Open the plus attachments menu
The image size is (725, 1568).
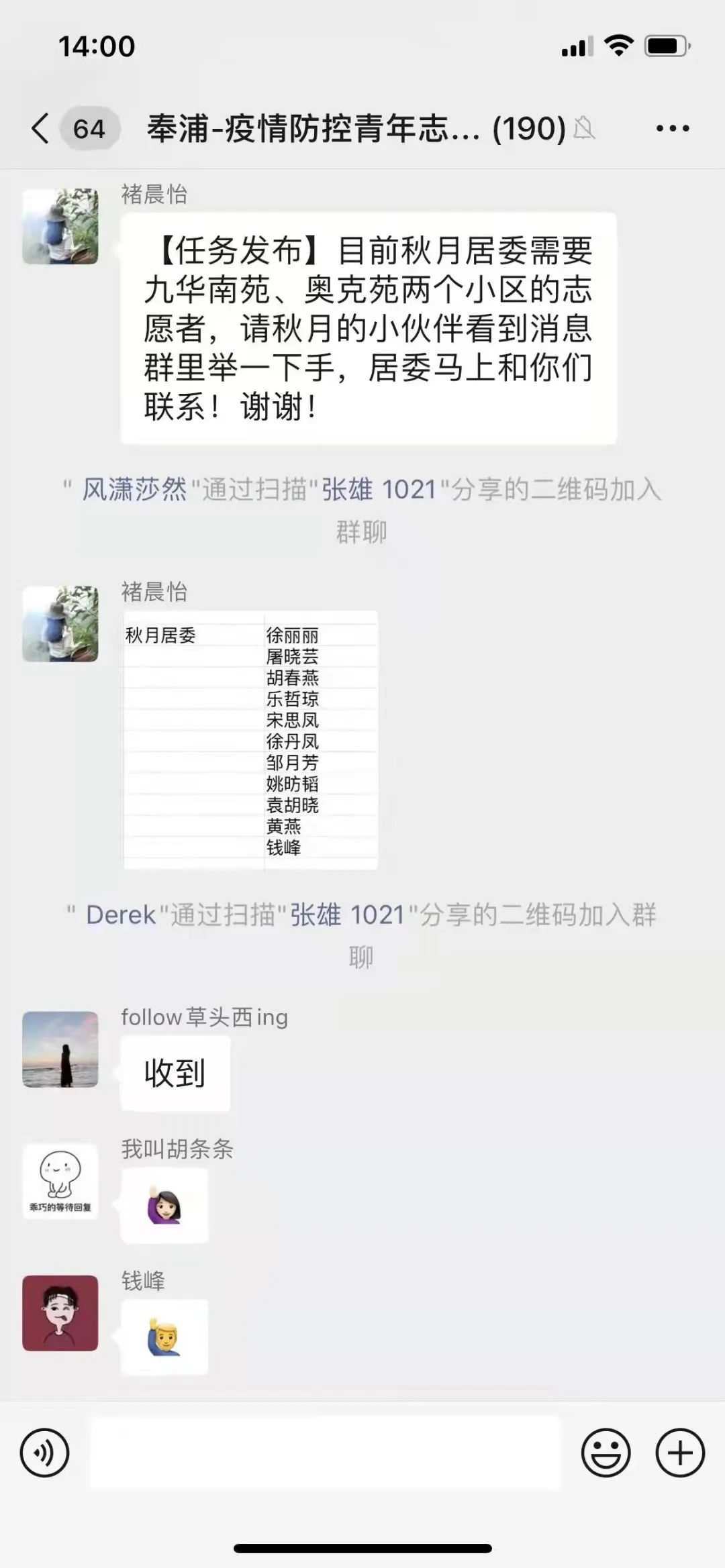[x=679, y=1453]
